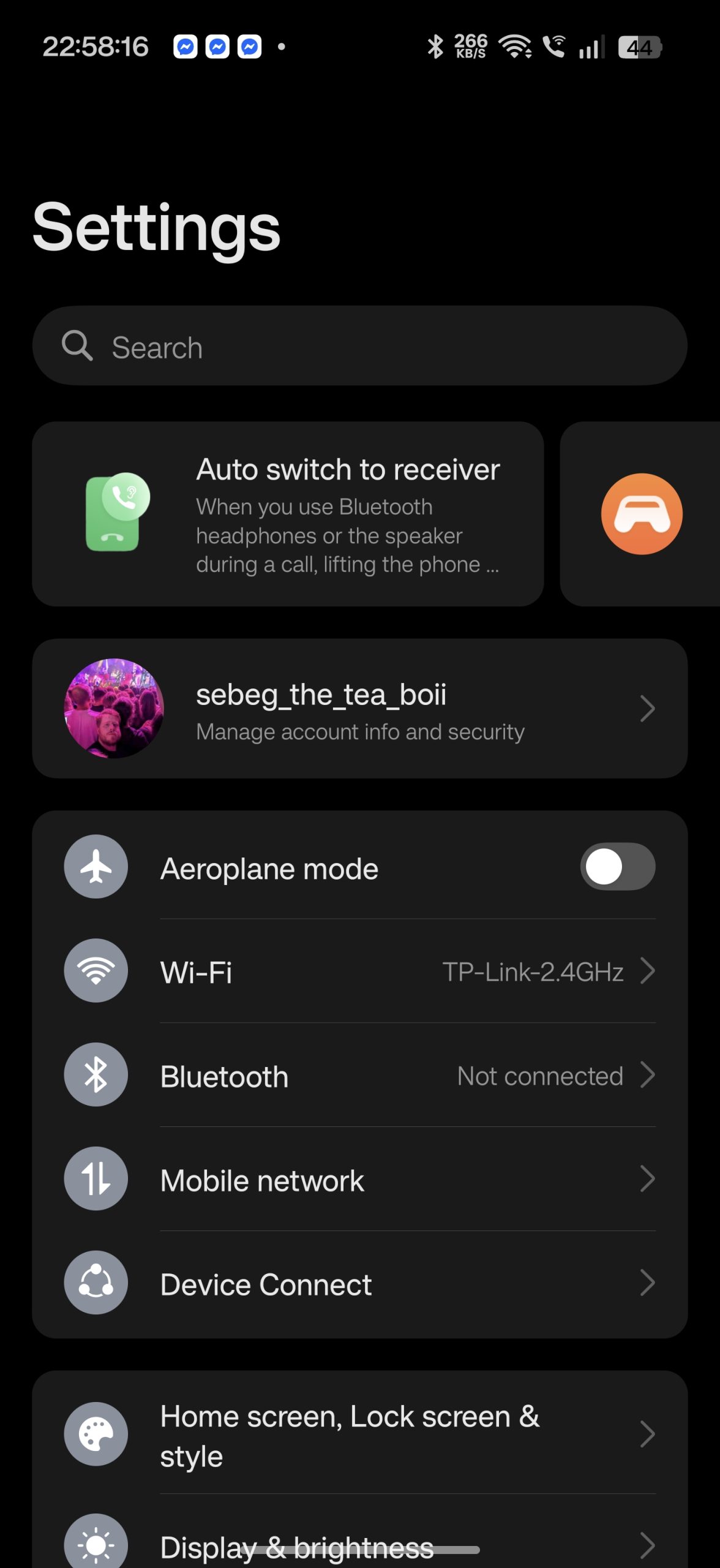Open the Settings search box

click(x=359, y=346)
